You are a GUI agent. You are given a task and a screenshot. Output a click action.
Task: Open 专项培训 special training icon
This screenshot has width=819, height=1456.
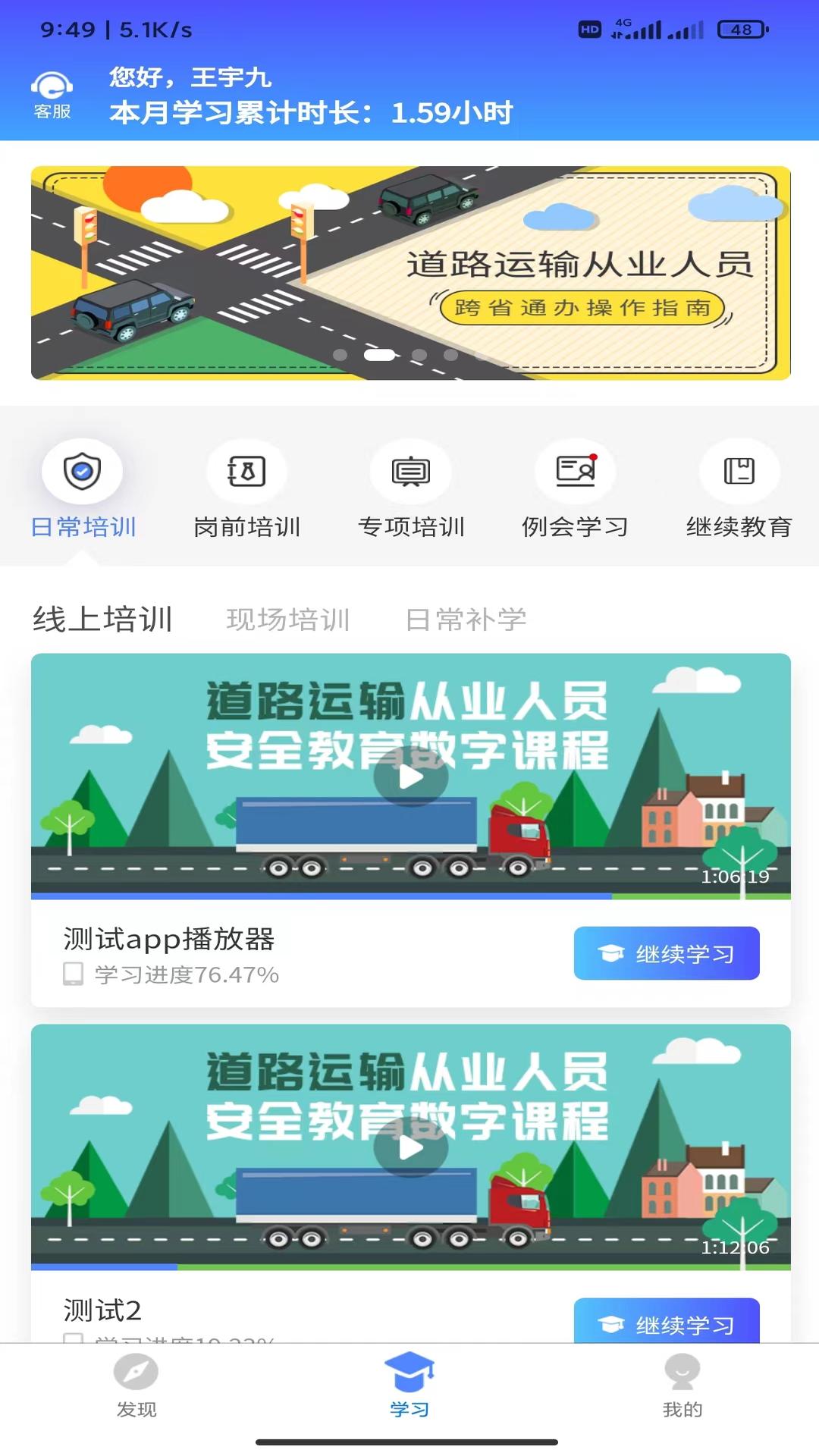pos(412,470)
